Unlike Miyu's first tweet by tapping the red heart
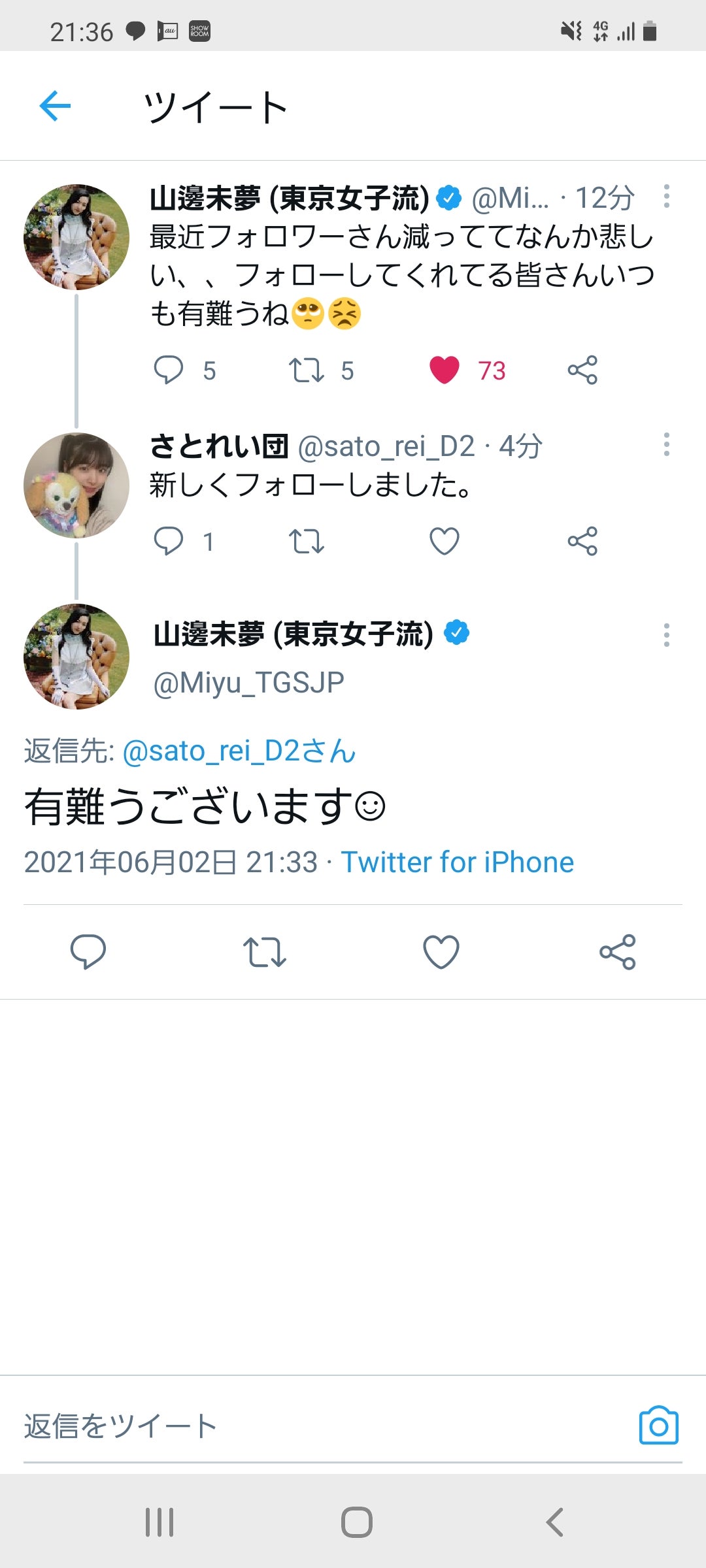 (444, 370)
